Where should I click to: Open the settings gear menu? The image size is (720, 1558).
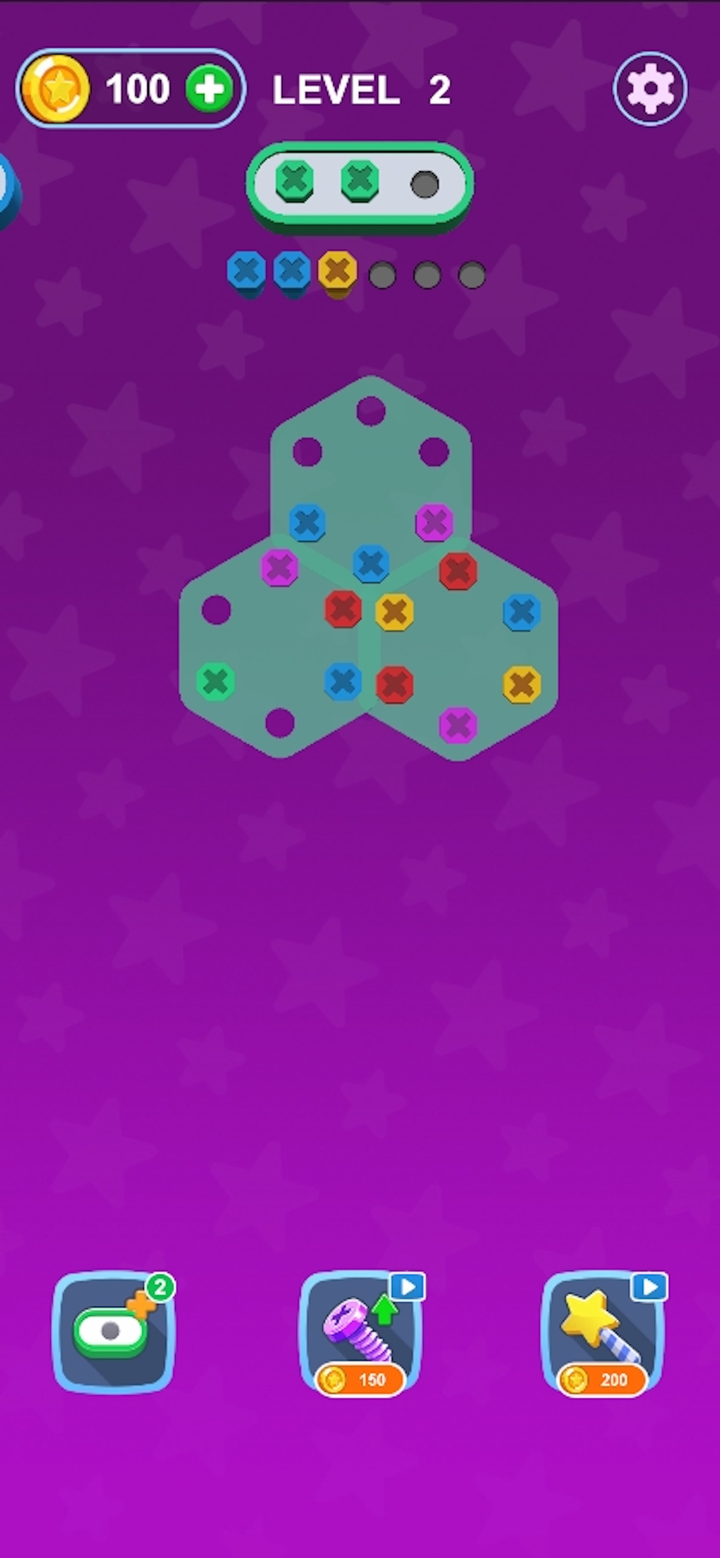[x=650, y=89]
